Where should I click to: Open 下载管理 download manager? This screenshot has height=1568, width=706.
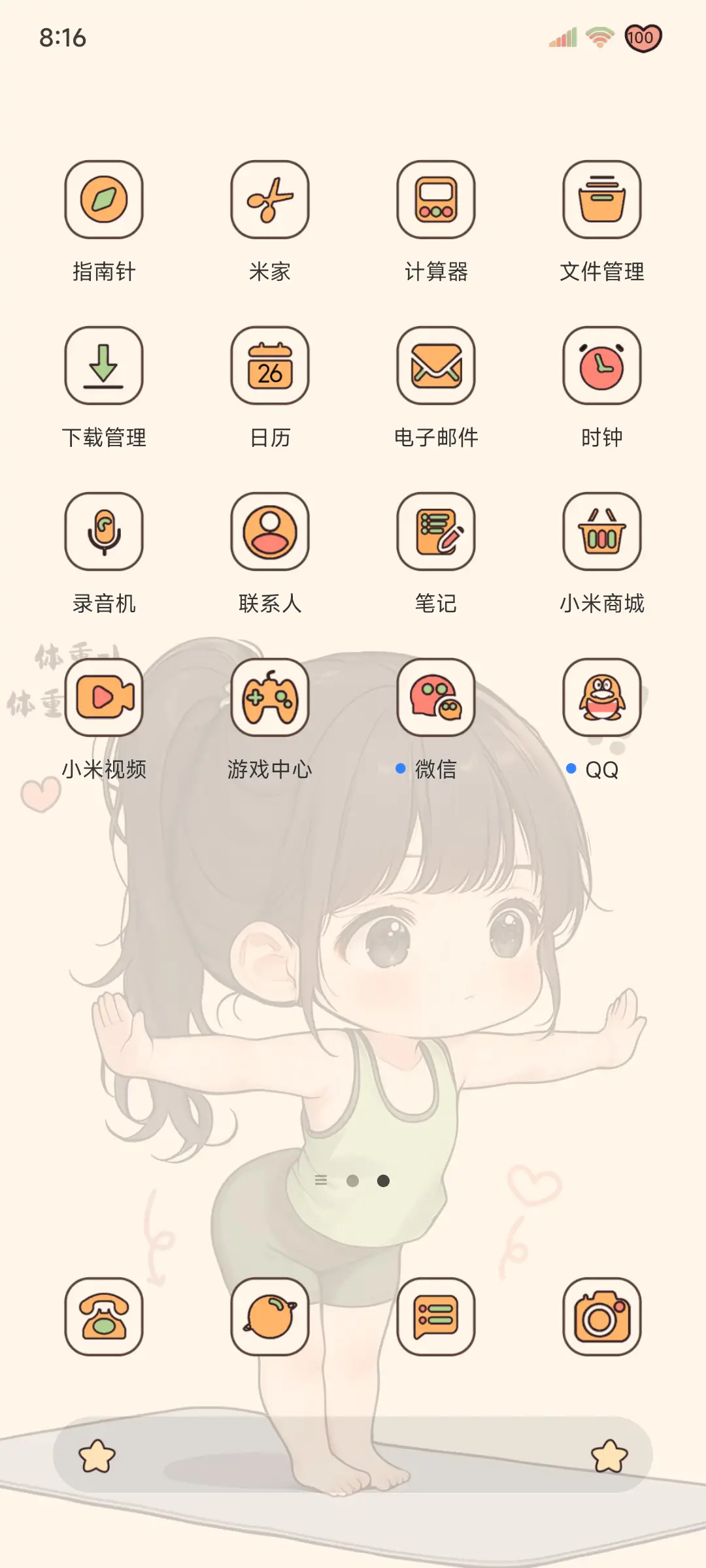pos(105,366)
